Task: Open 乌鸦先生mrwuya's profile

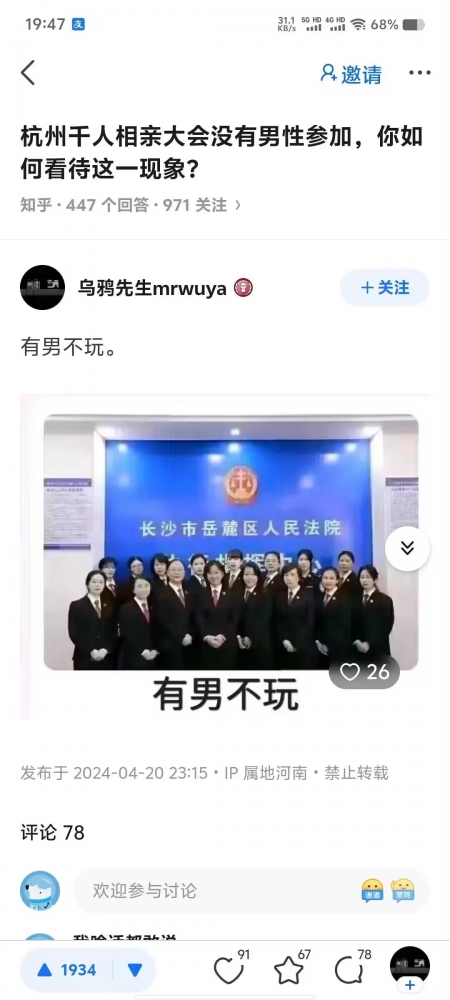Action: 152,288
